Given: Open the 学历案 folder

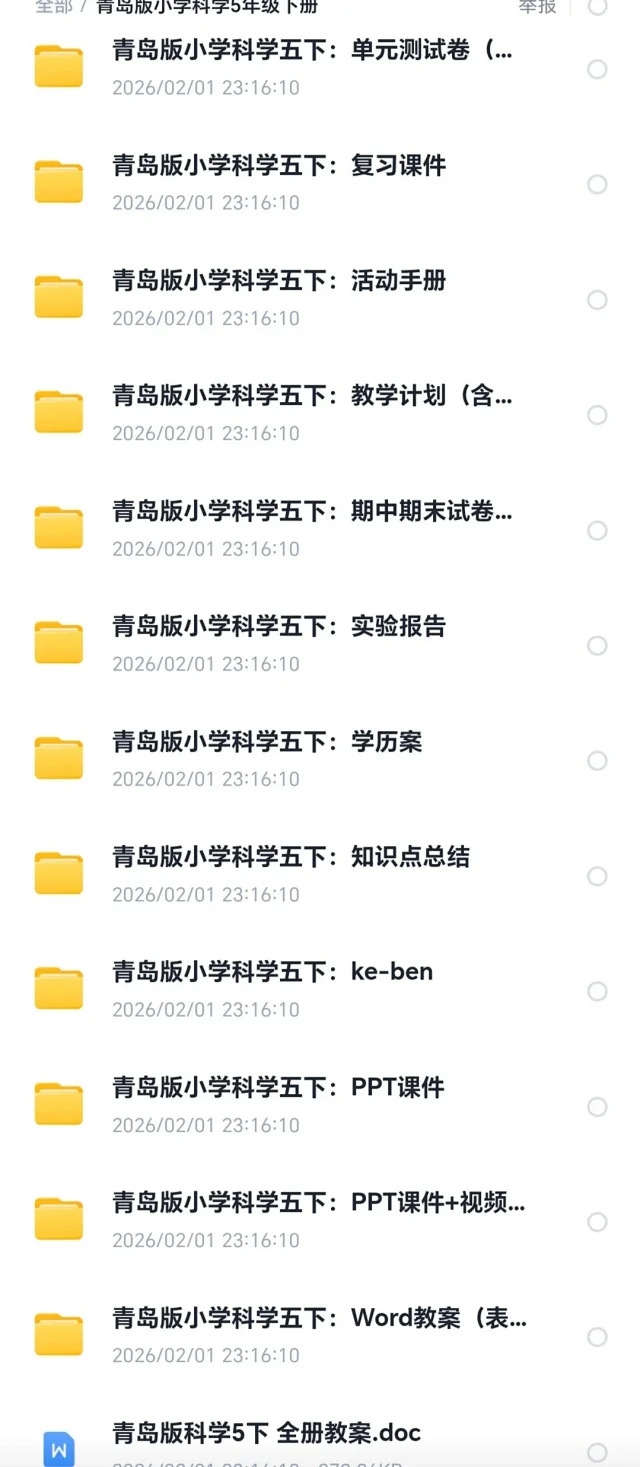Looking at the screenshot, I should 267,743.
